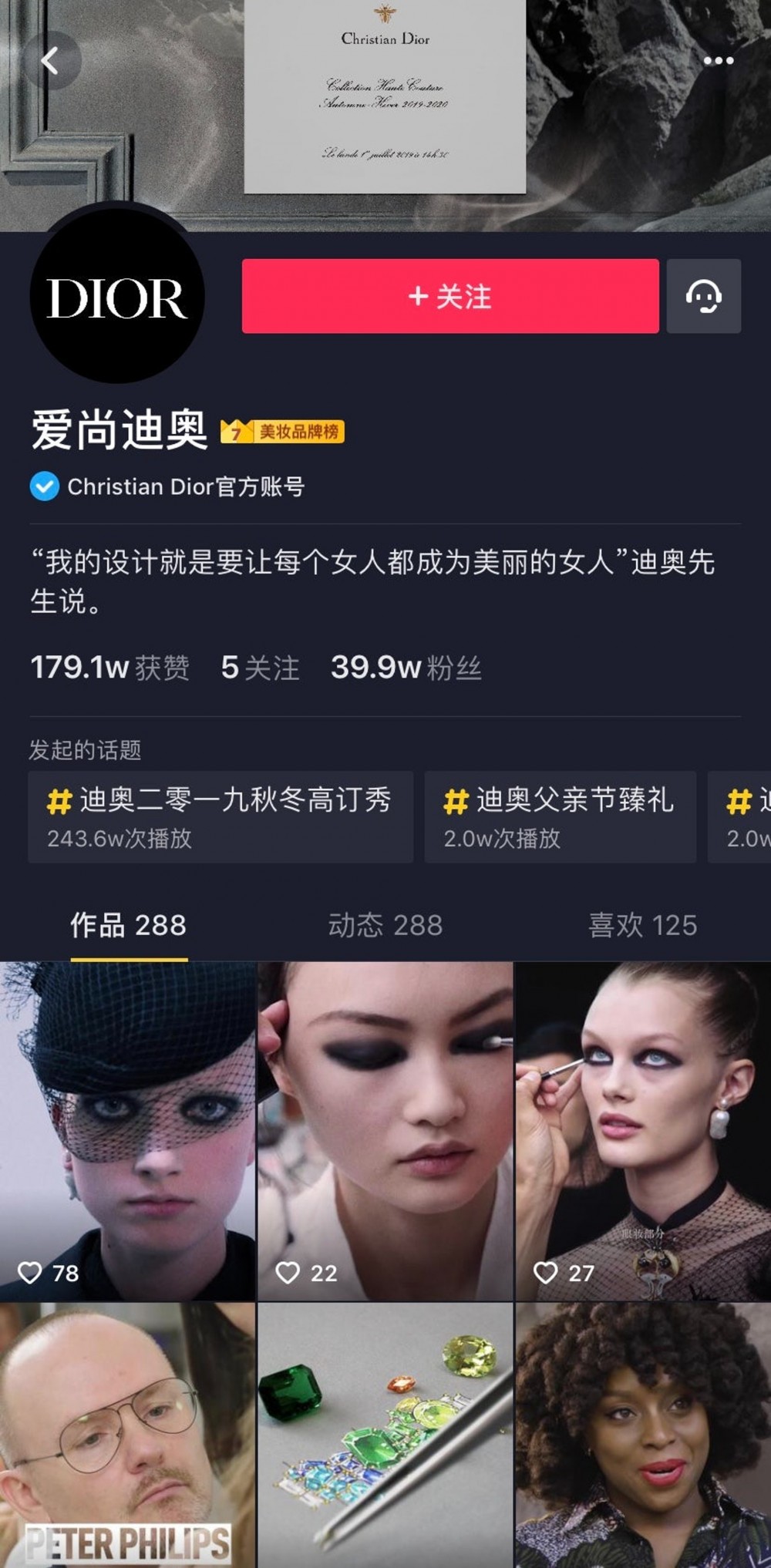Open the Peter Philips video
Screen dimensions: 771x1568
(x=128, y=1435)
